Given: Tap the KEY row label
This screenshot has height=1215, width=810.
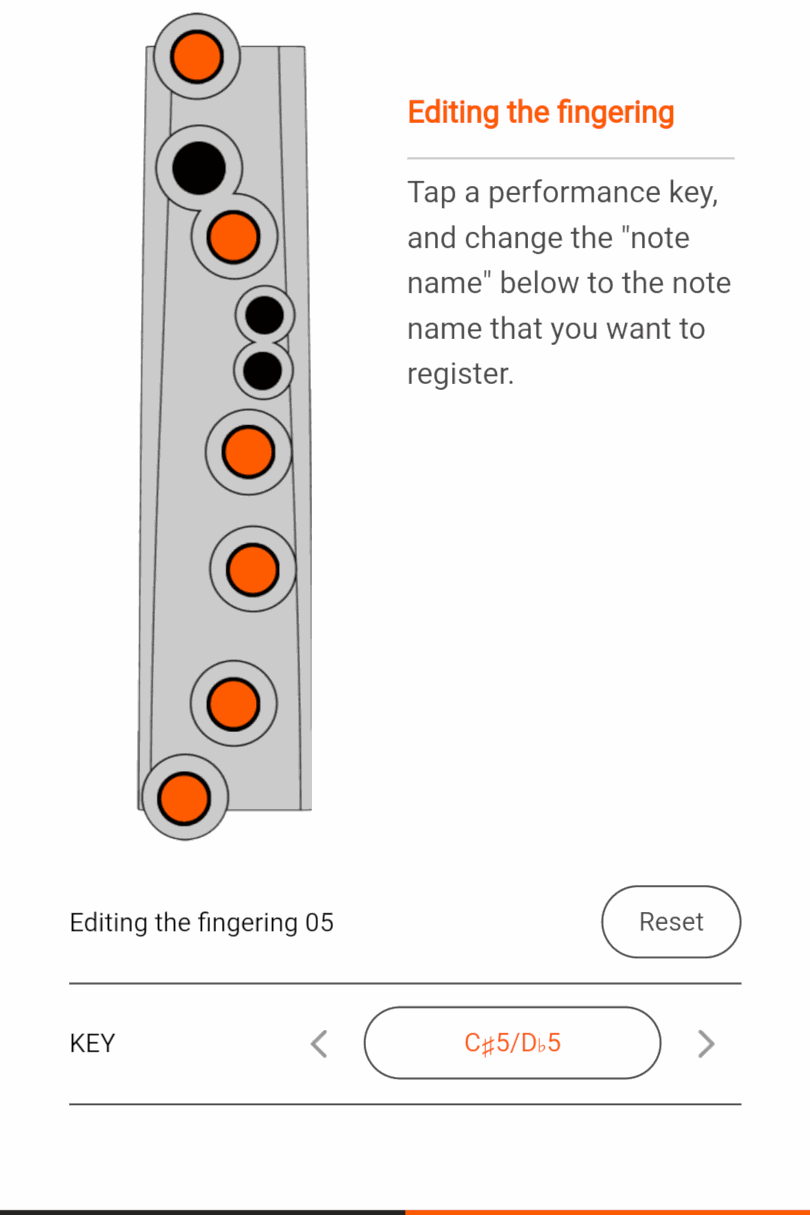Looking at the screenshot, I should [x=92, y=1043].
